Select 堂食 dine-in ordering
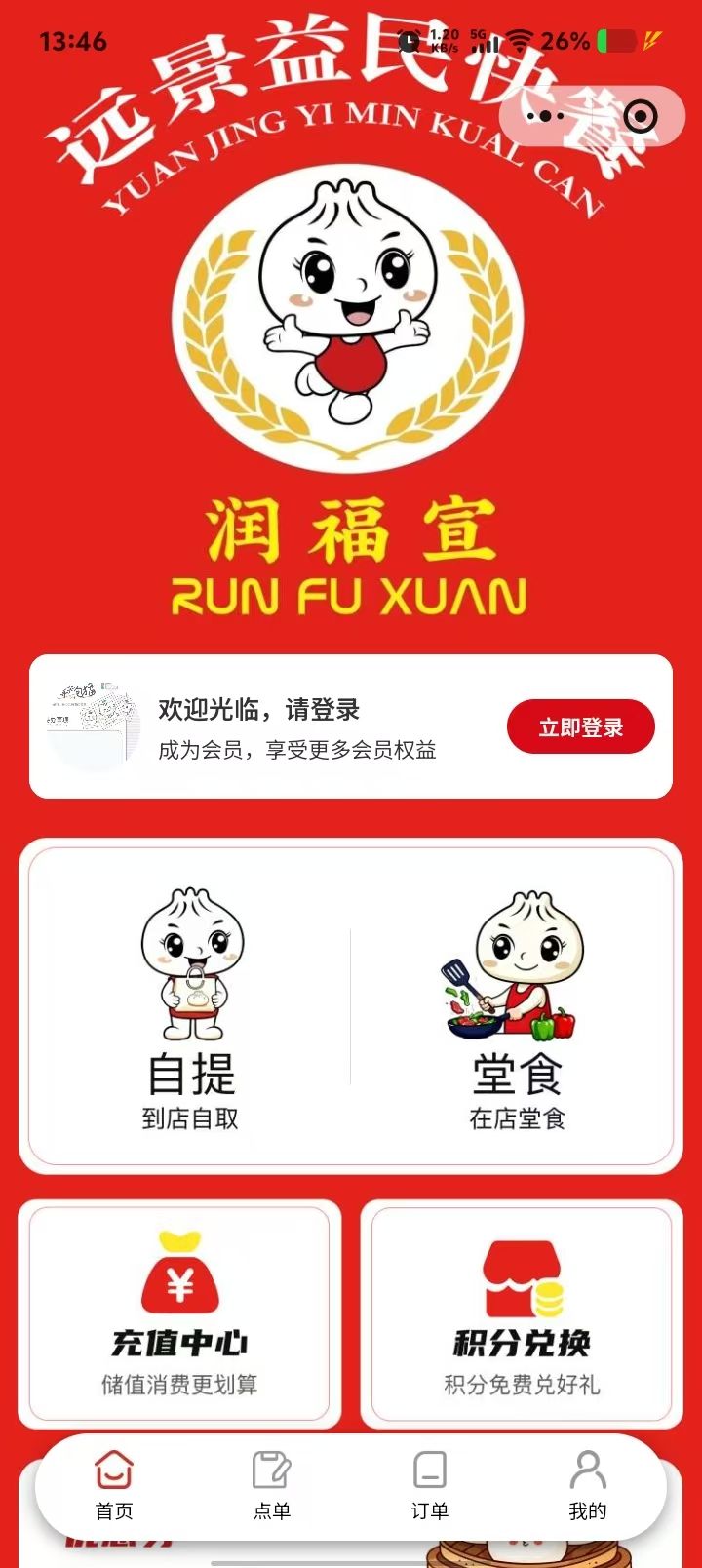This screenshot has height=1568, width=702. pyautogui.click(x=517, y=1009)
